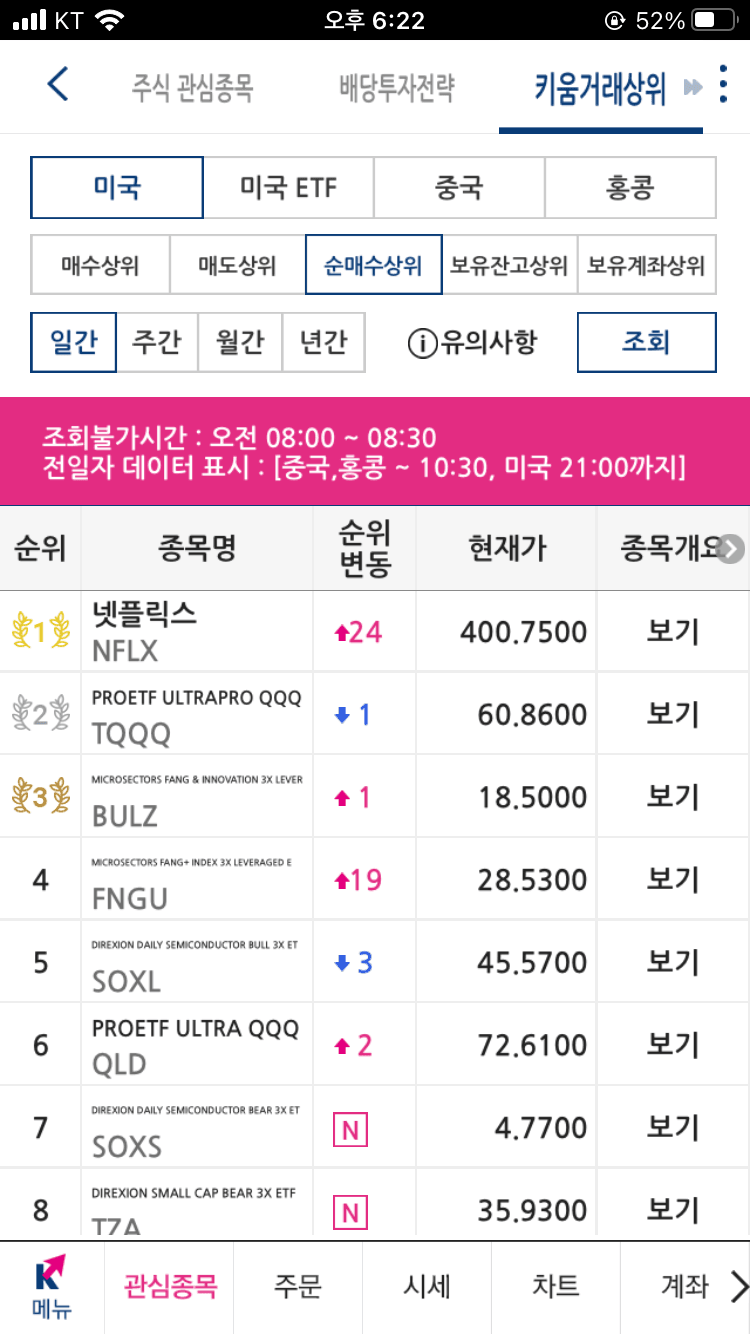Open the 배당투자전략 tab

point(397,88)
